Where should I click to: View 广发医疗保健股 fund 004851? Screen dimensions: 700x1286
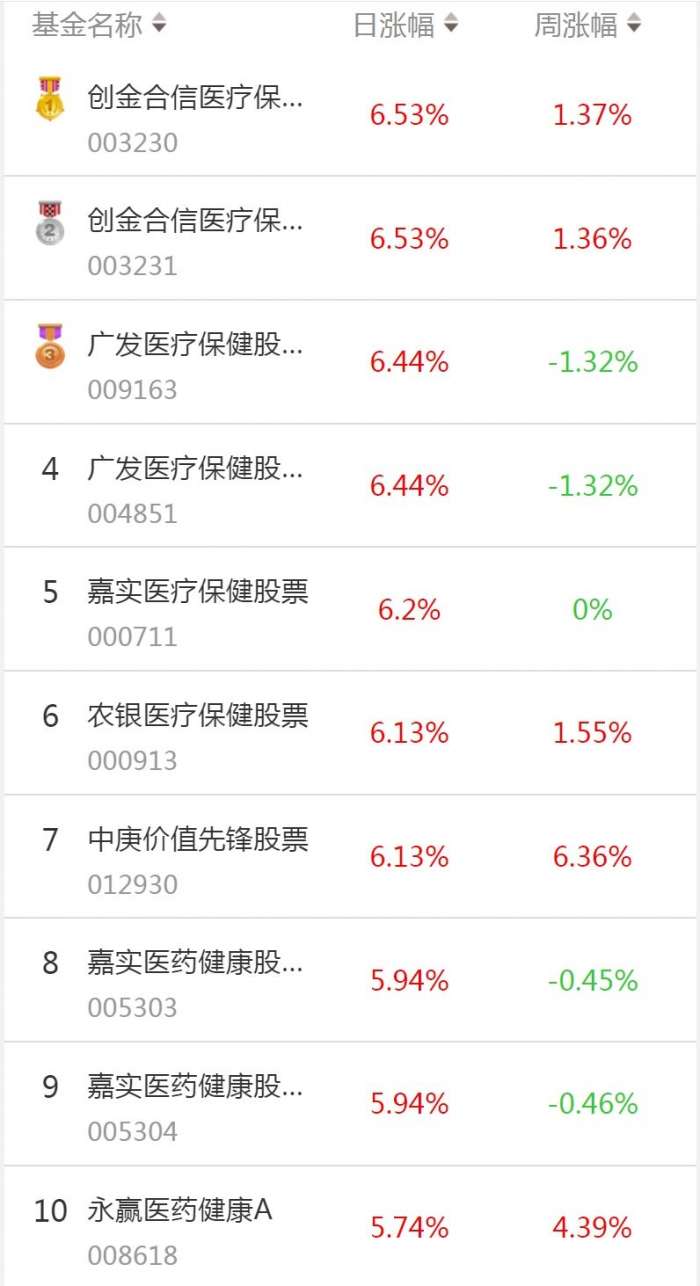tap(195, 469)
